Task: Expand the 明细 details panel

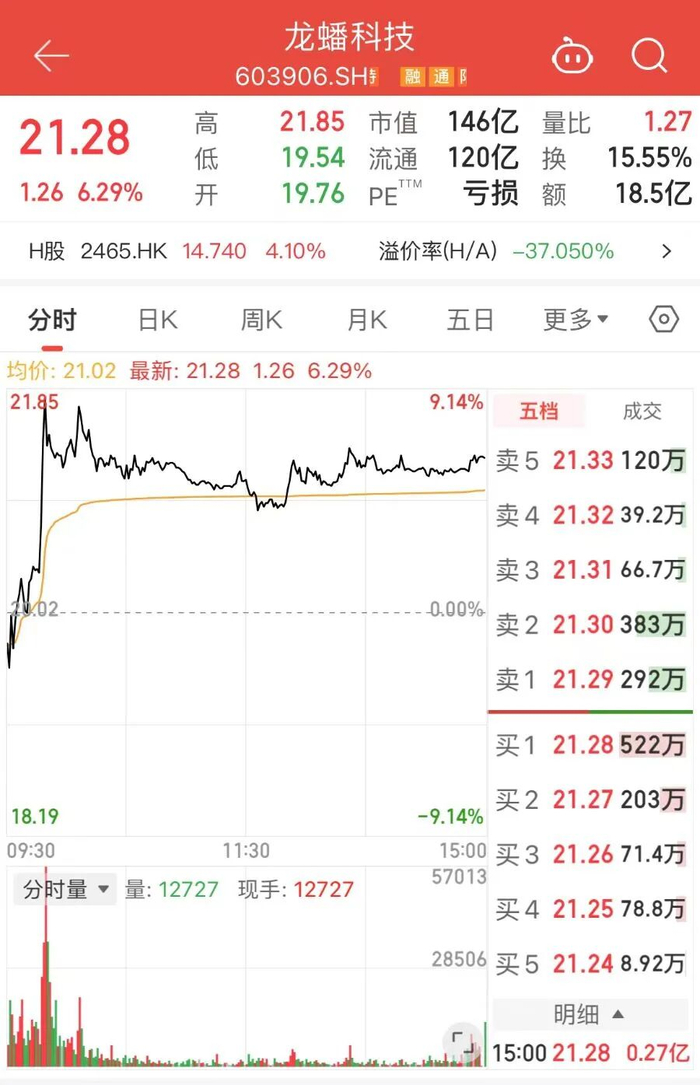Action: (590, 1015)
